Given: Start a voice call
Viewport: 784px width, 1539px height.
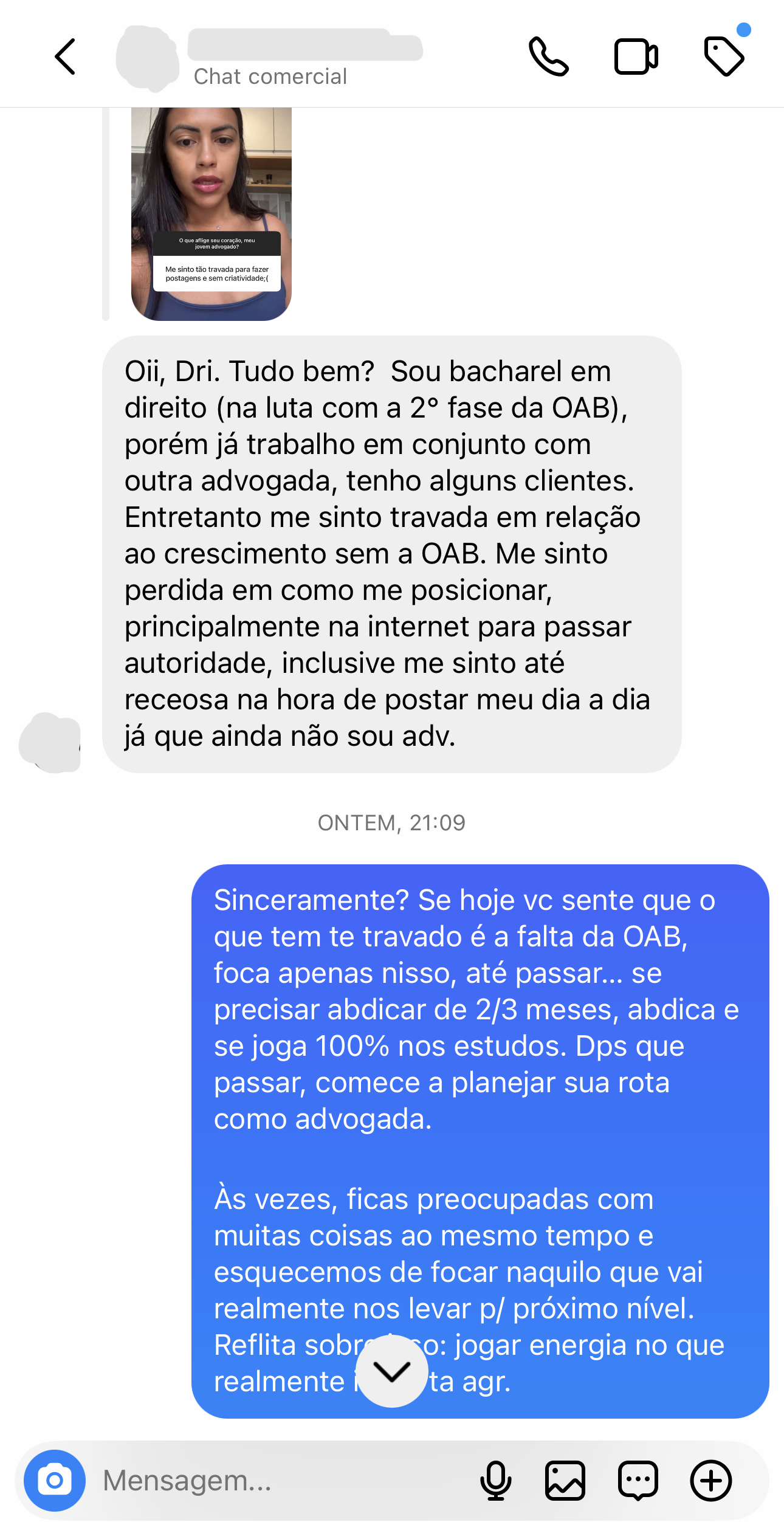Looking at the screenshot, I should pyautogui.click(x=548, y=57).
